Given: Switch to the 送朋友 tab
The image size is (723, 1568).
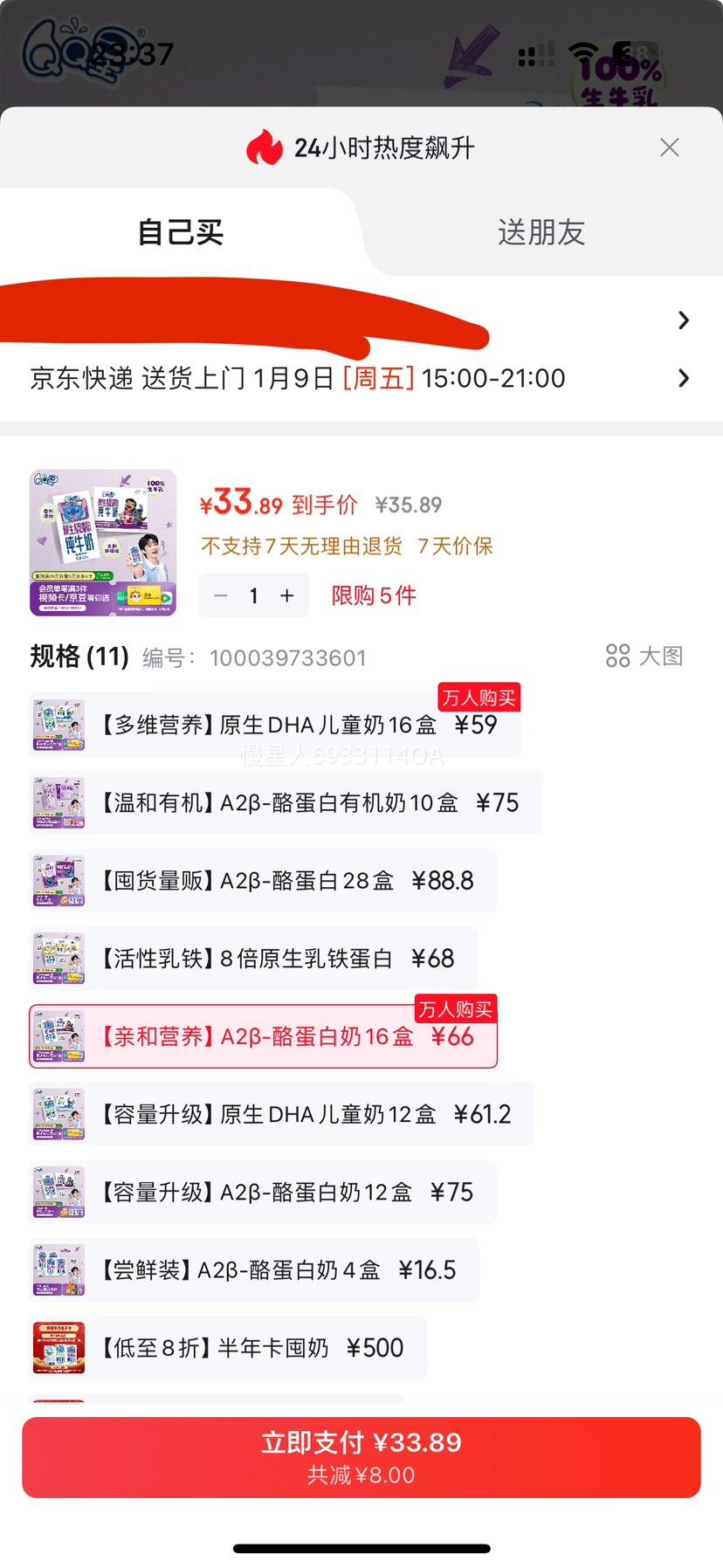Looking at the screenshot, I should pyautogui.click(x=541, y=232).
